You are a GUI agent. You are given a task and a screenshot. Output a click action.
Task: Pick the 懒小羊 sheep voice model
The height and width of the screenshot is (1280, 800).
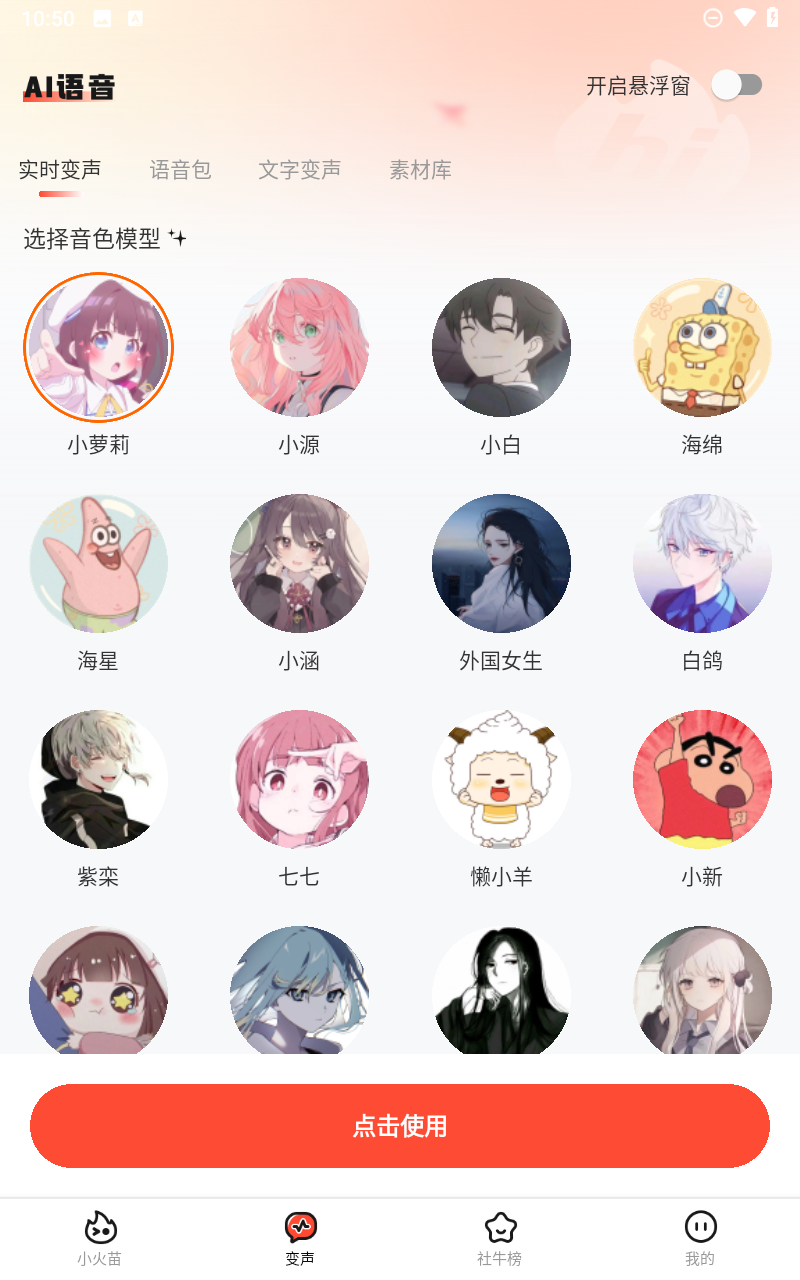(500, 779)
